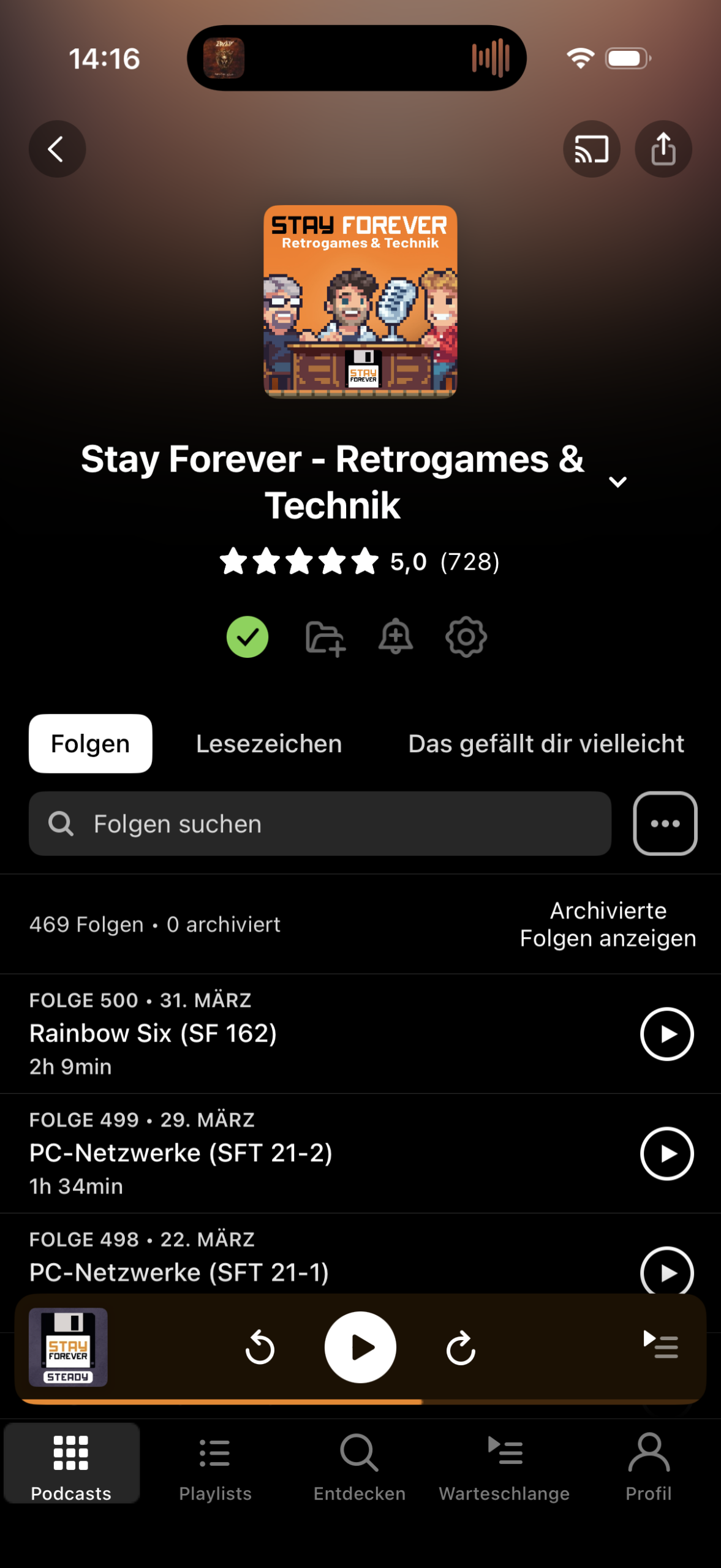Go back using the top-left arrow
This screenshot has width=721, height=1568.
pyautogui.click(x=57, y=149)
